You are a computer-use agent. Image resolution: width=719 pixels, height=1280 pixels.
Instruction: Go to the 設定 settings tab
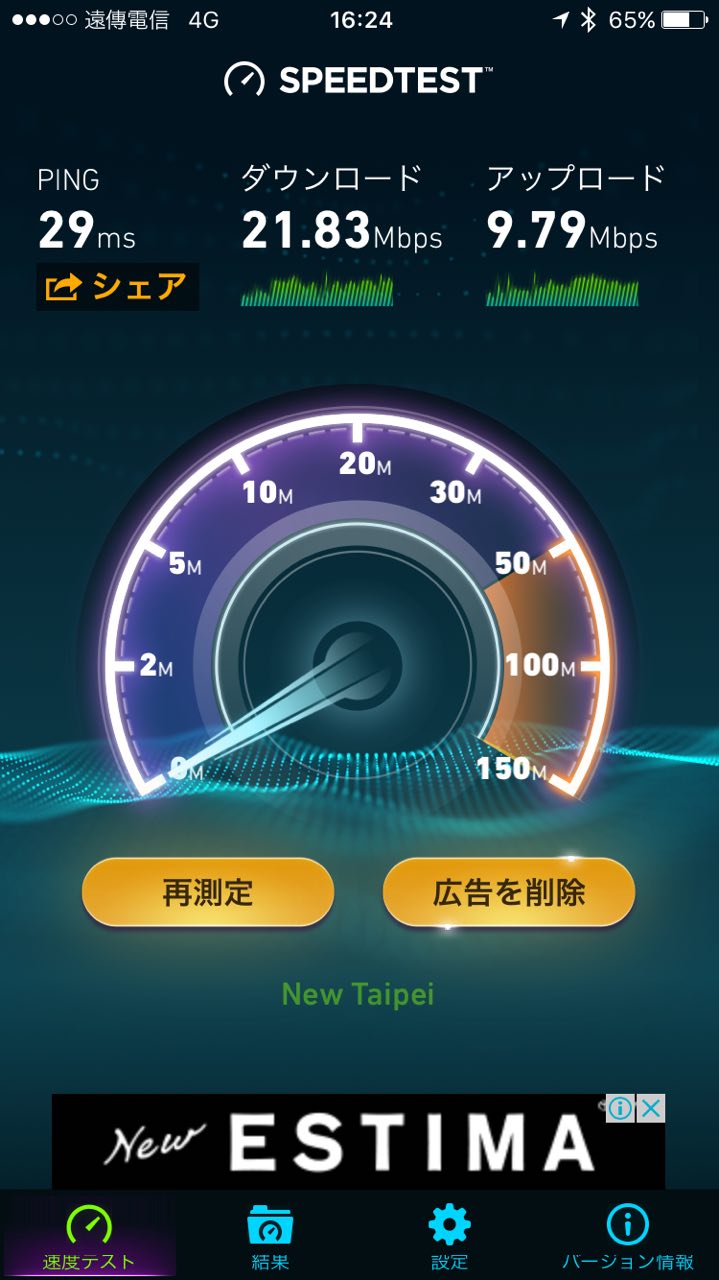(x=448, y=1236)
